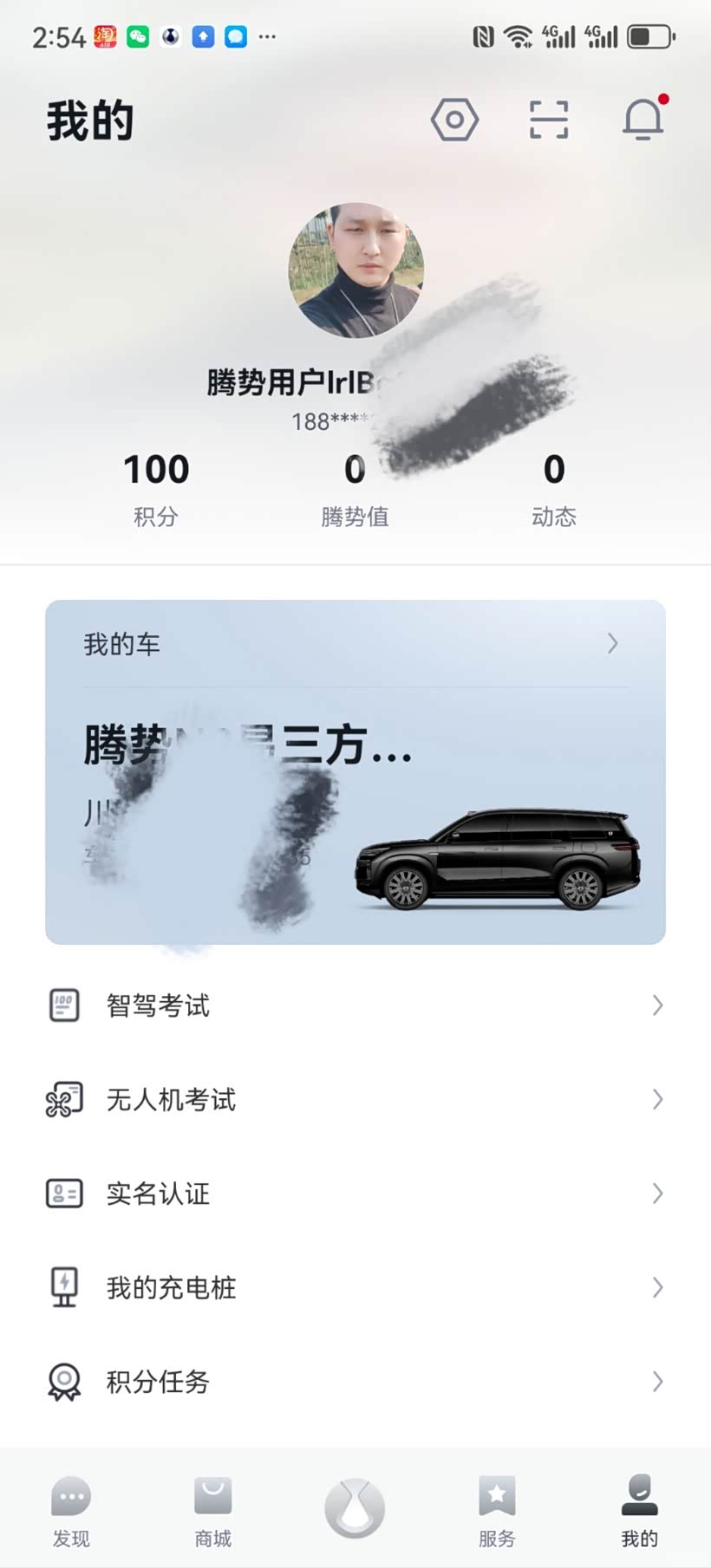Open the scan QR code icon
Screen dimensions: 711x1568
coord(549,120)
